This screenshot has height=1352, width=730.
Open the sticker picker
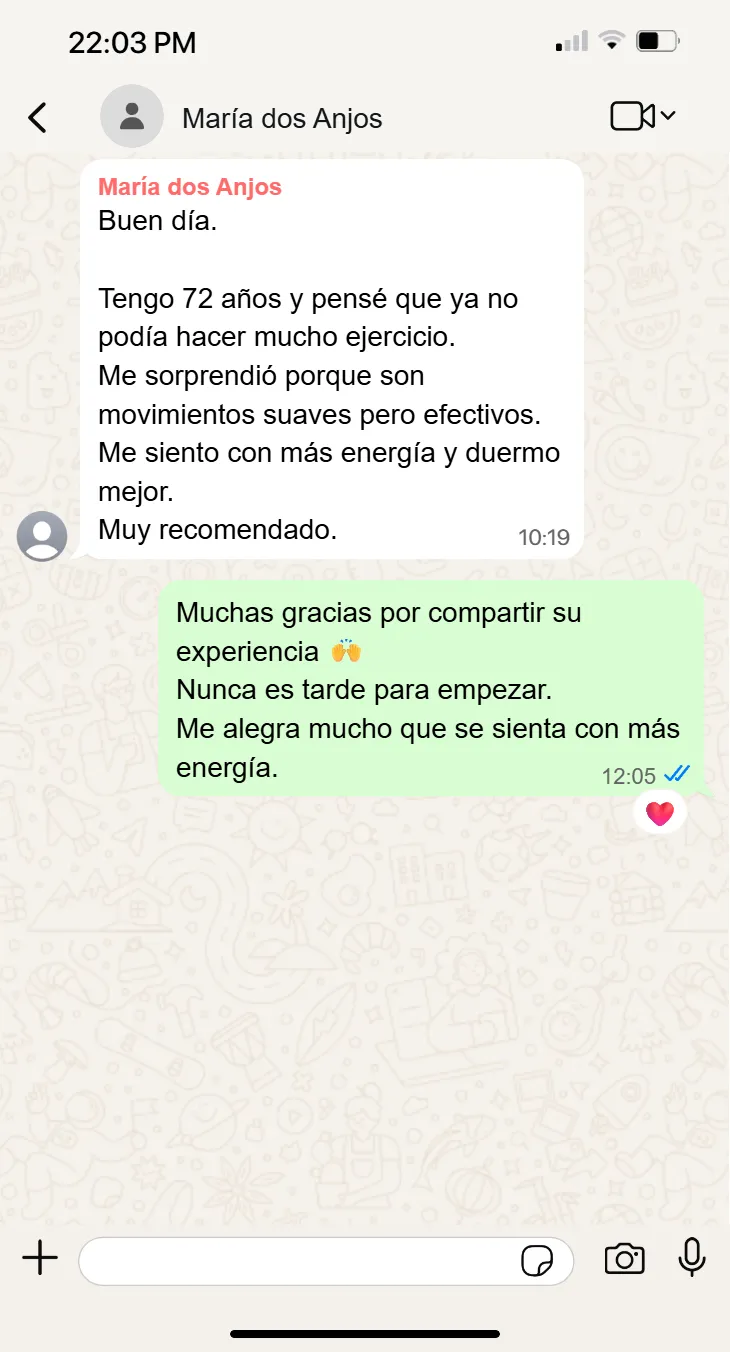click(537, 1261)
